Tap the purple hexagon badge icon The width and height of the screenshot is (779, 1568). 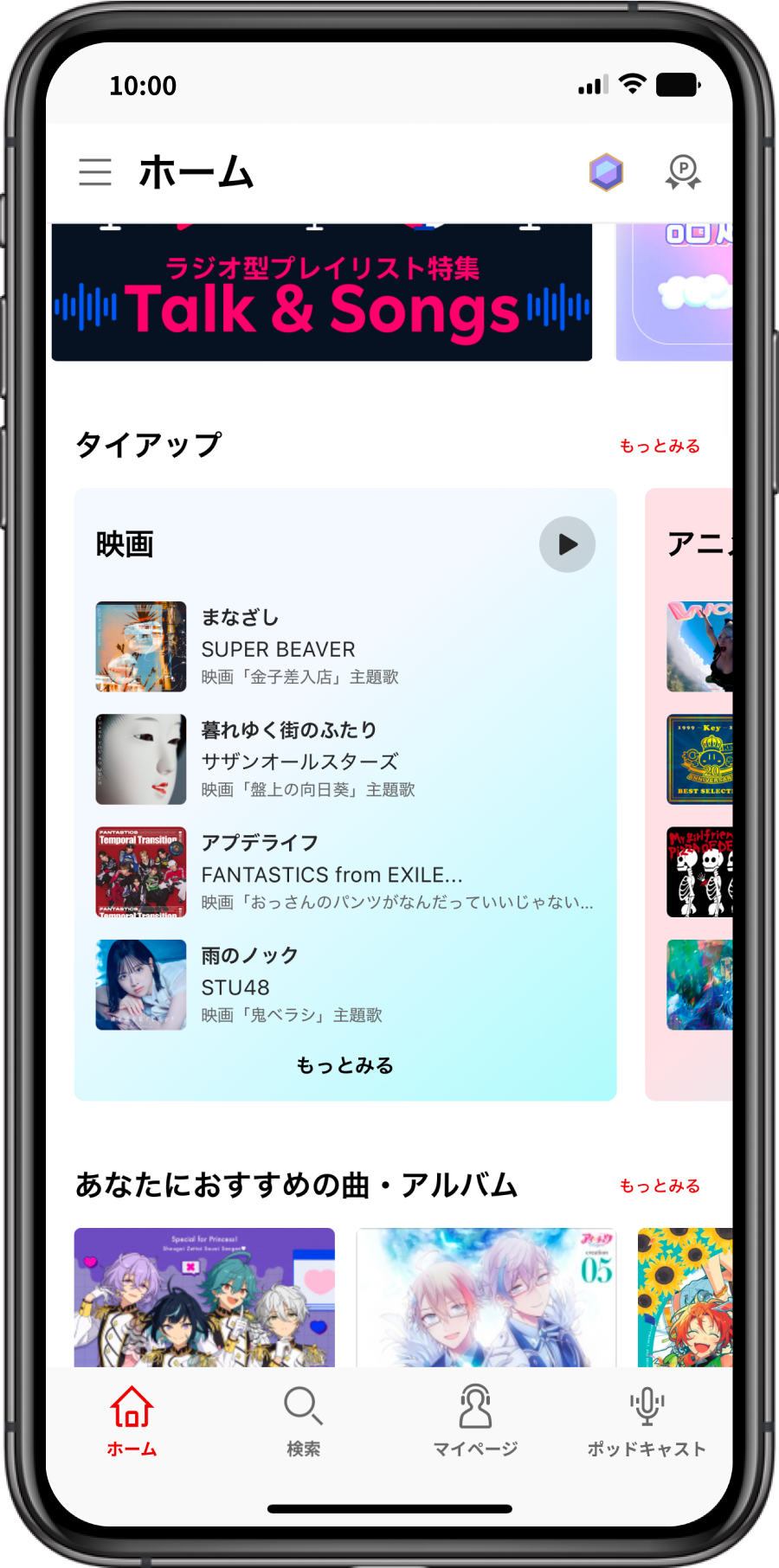coord(606,172)
